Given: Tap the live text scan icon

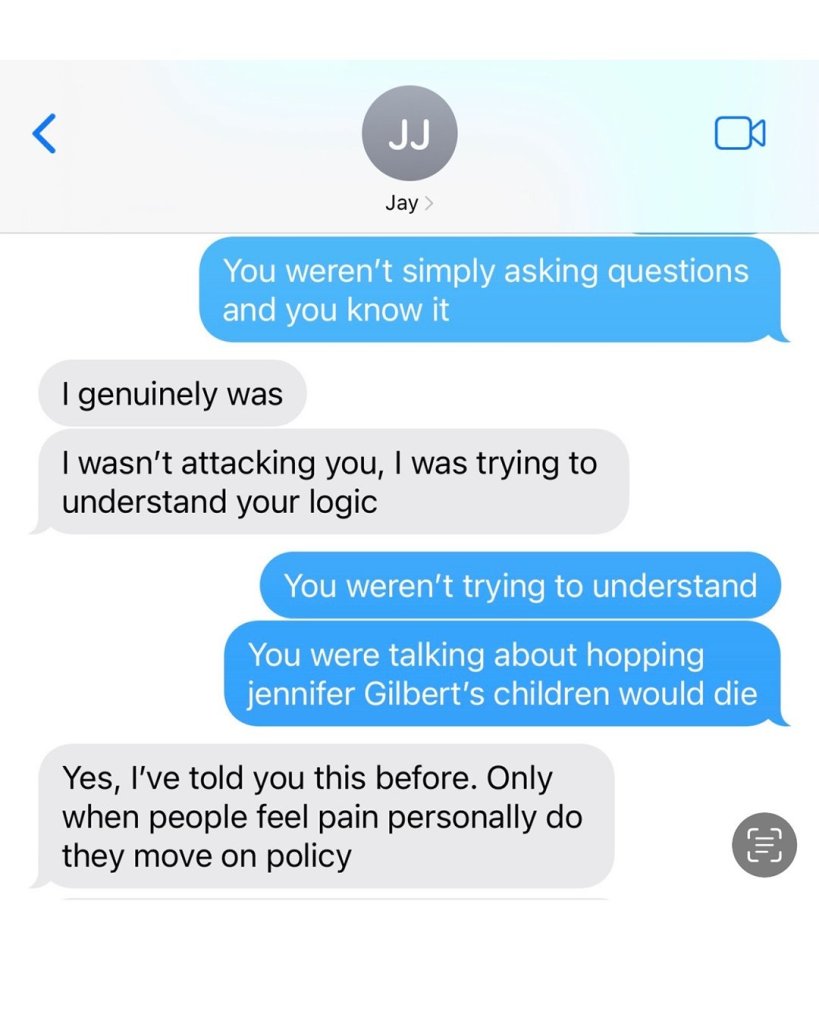Looking at the screenshot, I should click(764, 845).
